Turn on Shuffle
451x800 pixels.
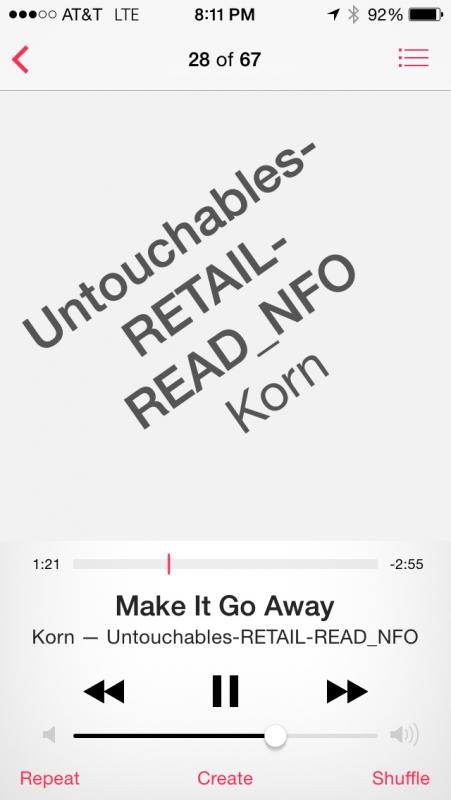tap(400, 779)
